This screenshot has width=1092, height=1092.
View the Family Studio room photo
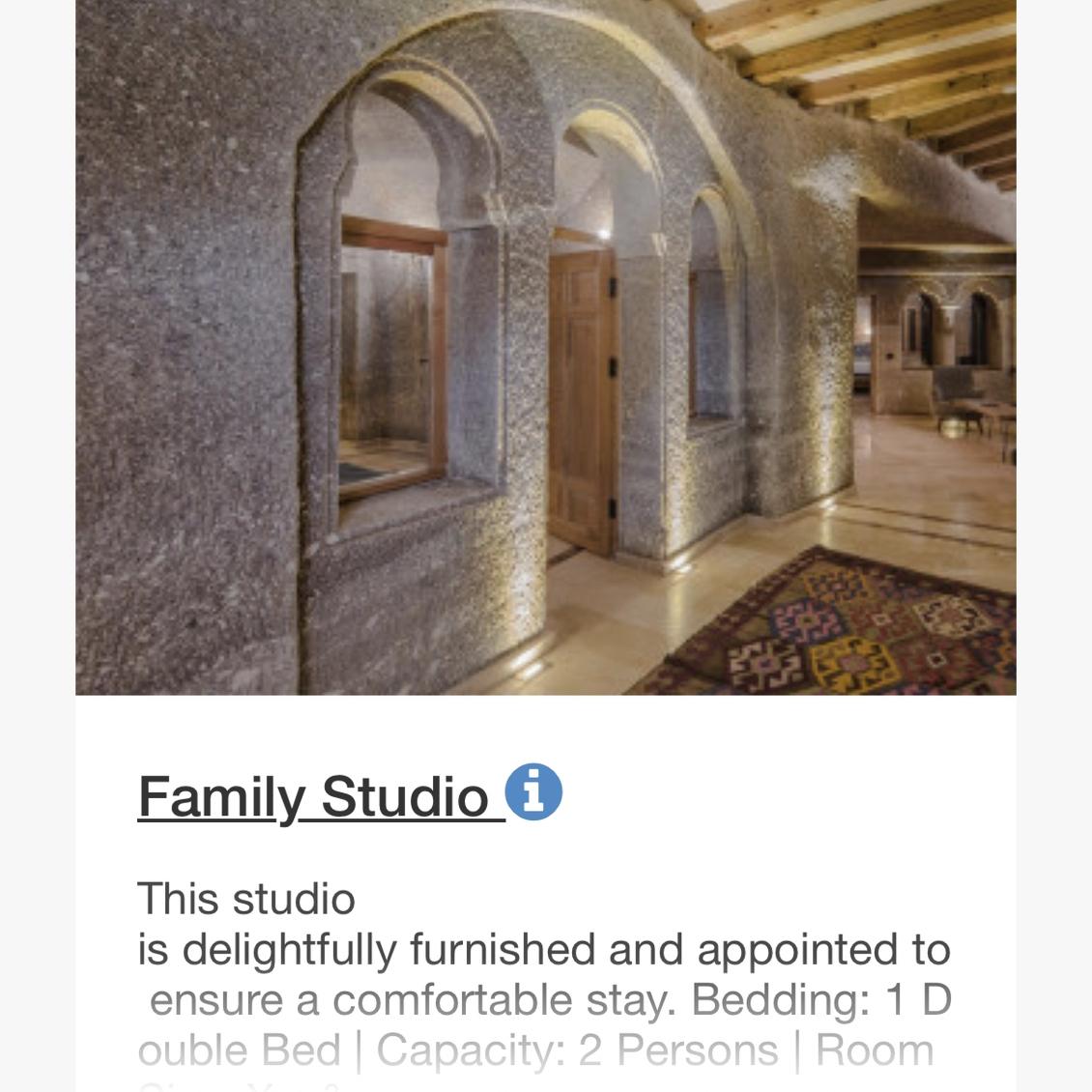pos(546,346)
